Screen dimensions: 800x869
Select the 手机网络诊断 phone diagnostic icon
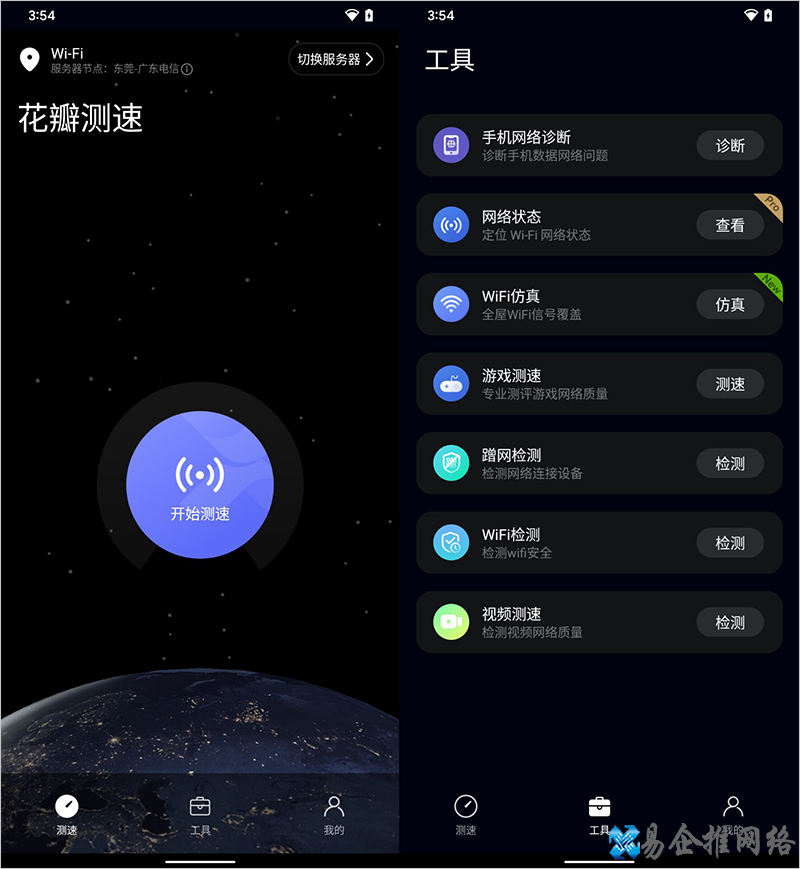[452, 145]
